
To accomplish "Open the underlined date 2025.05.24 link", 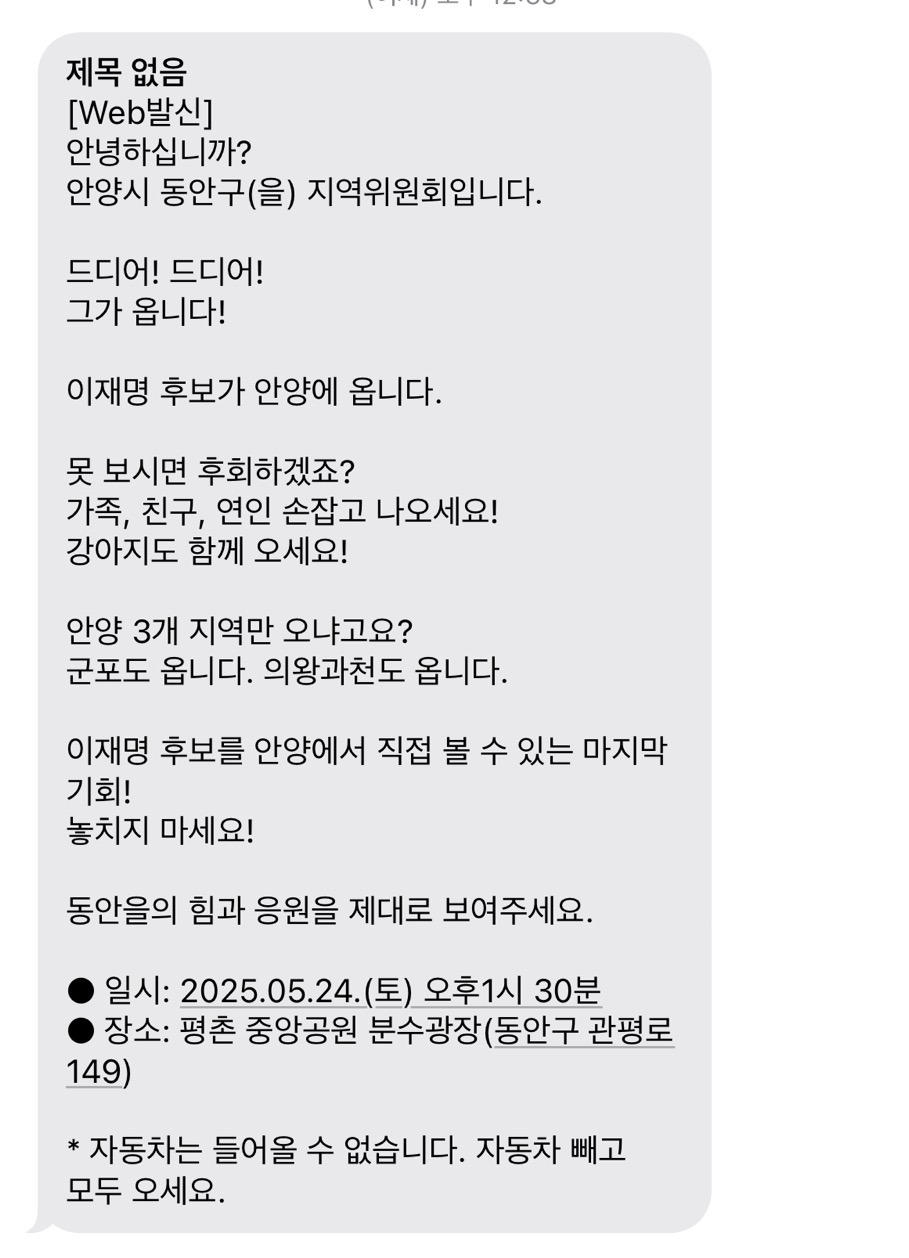I will [390, 990].
